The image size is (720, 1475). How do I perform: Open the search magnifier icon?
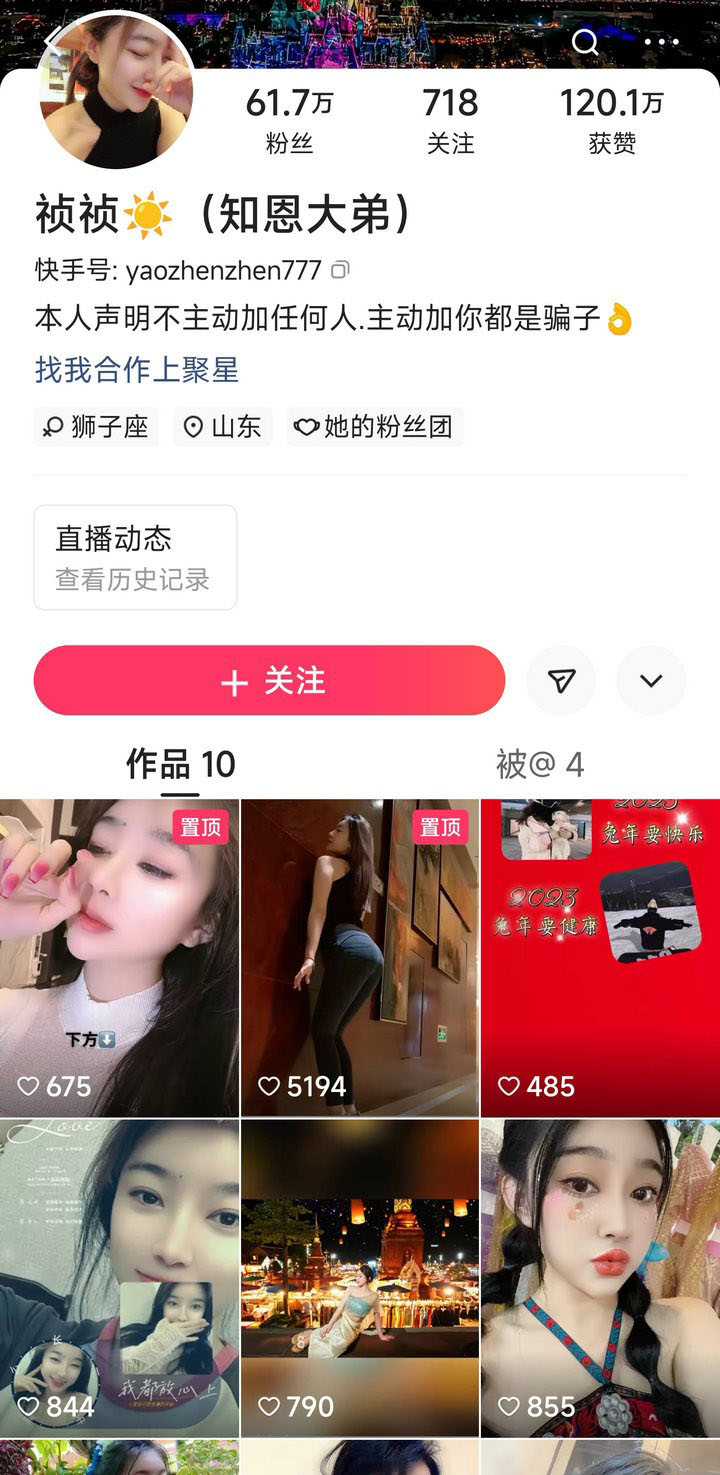[585, 42]
